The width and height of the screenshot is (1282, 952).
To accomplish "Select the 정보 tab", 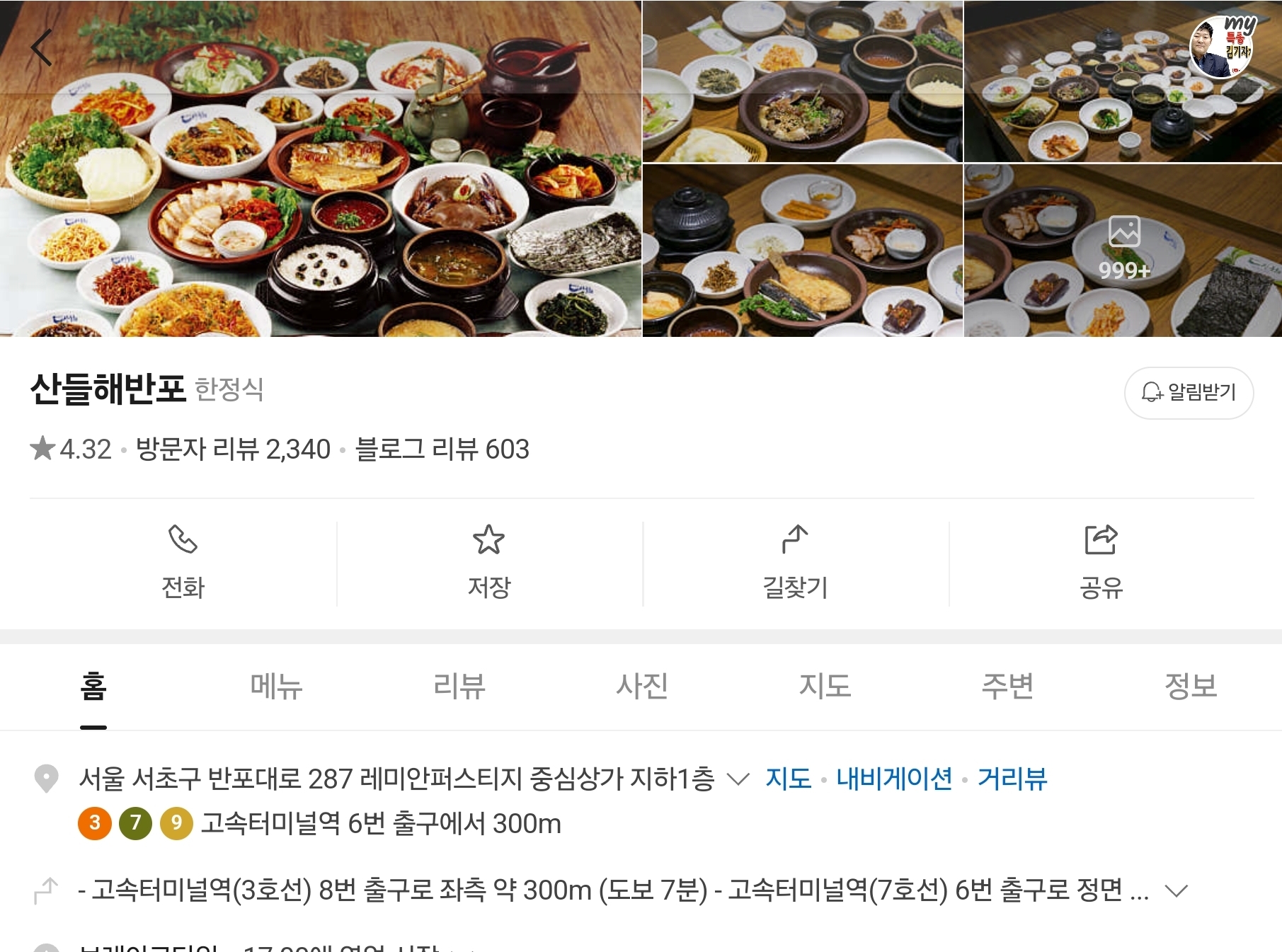I will pyautogui.click(x=1191, y=686).
